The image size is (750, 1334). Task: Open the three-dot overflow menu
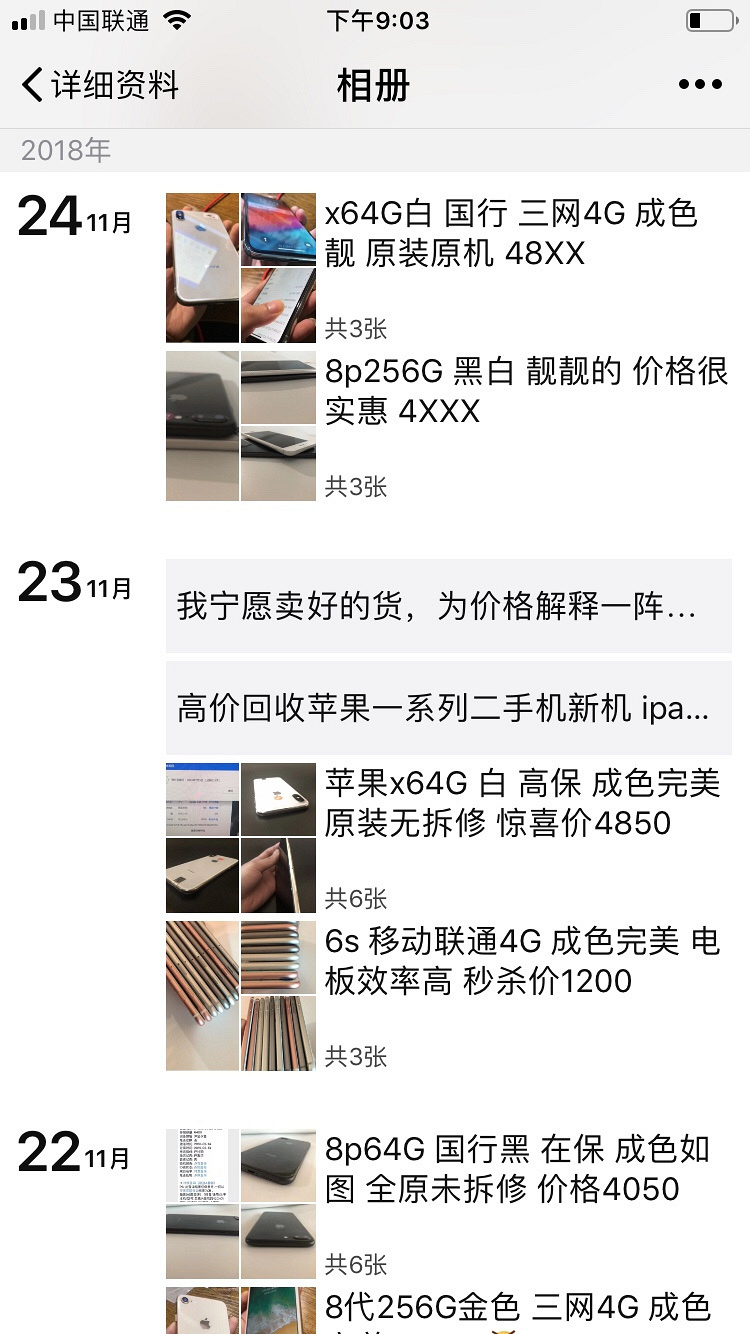click(x=699, y=85)
